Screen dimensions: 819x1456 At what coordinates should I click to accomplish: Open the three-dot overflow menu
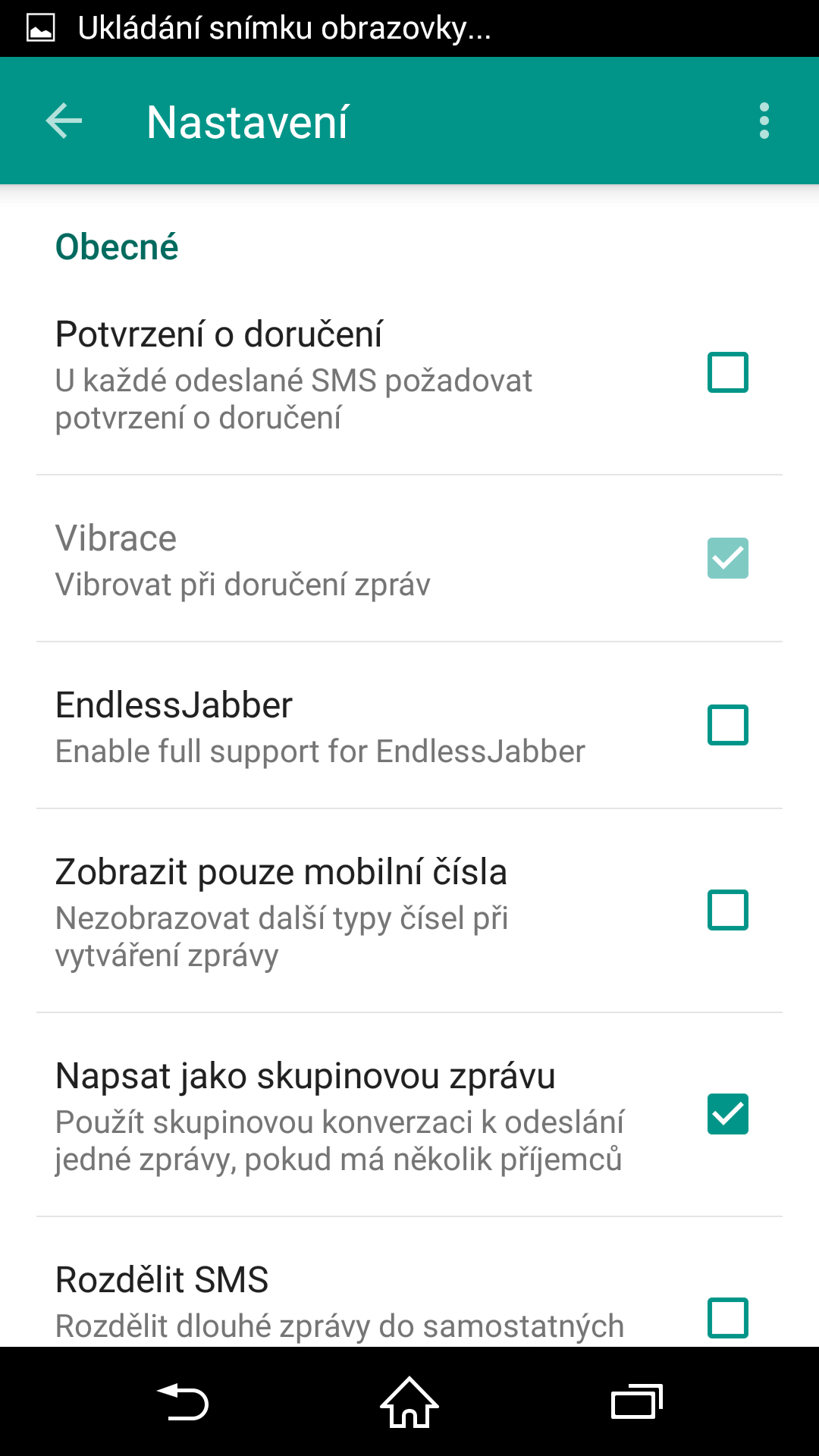(764, 121)
